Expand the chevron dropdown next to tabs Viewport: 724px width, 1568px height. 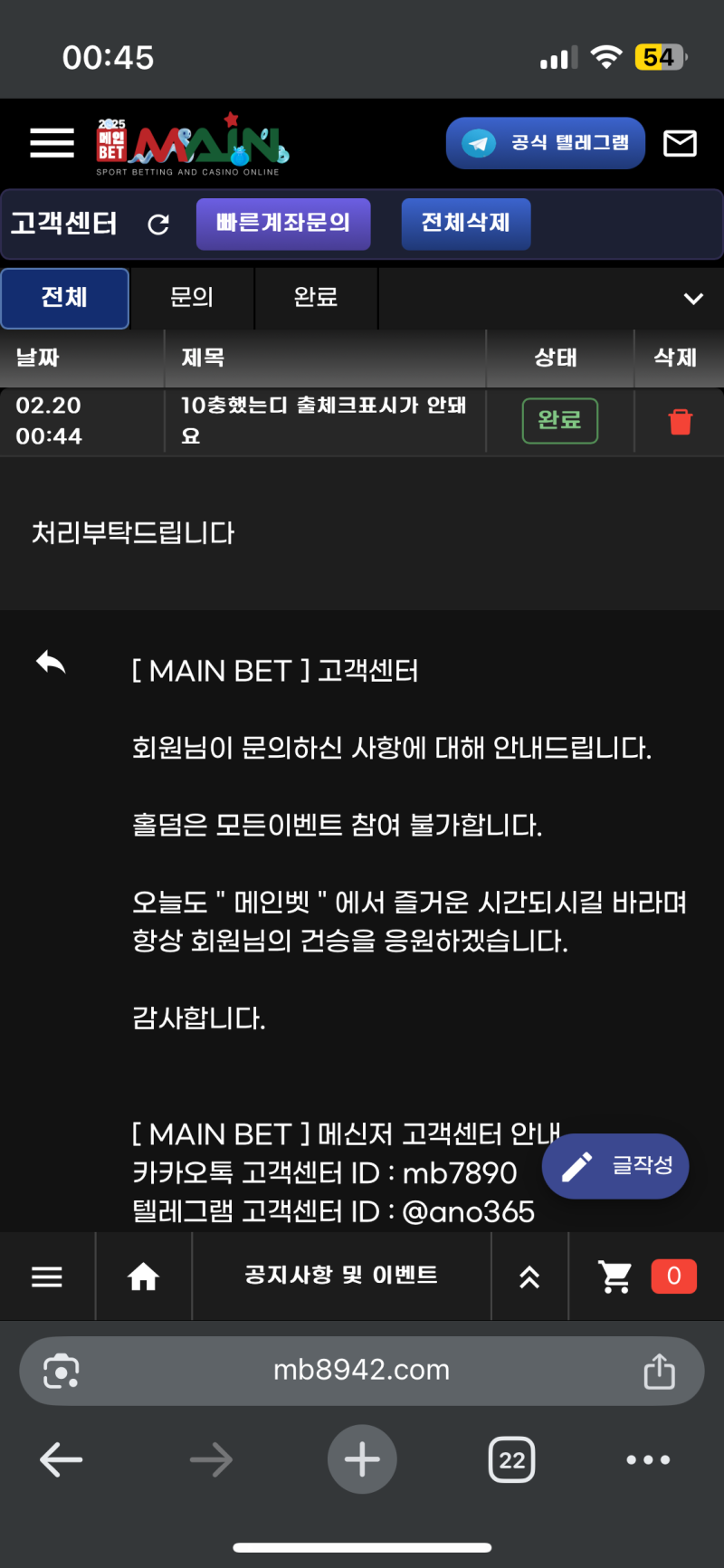(693, 299)
